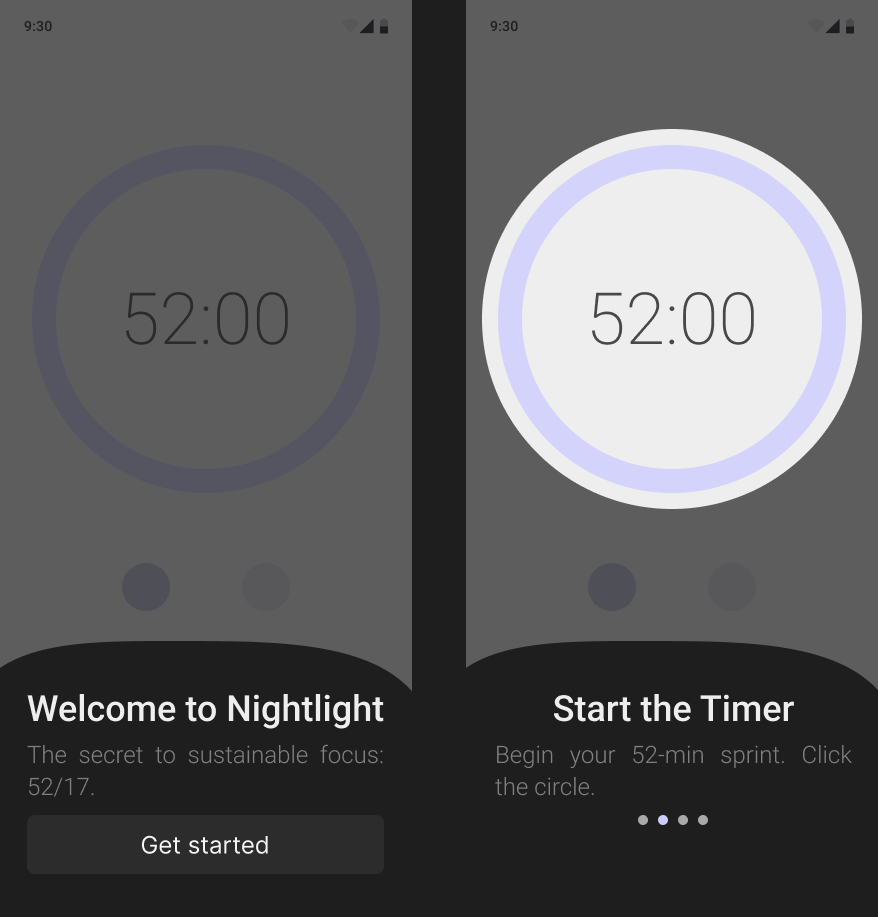The image size is (878, 917).
Task: Tap the Get started button
Action: point(205,845)
